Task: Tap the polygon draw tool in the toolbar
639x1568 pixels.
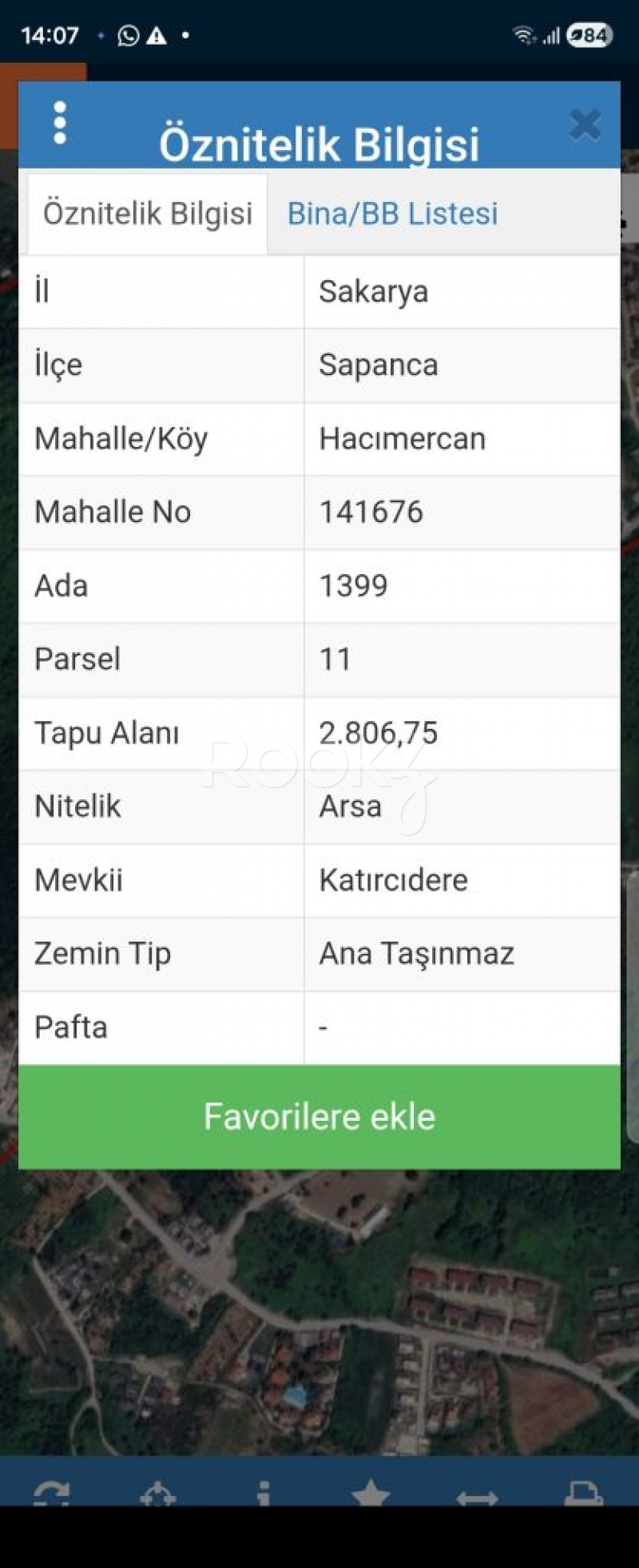Action: tap(157, 1493)
